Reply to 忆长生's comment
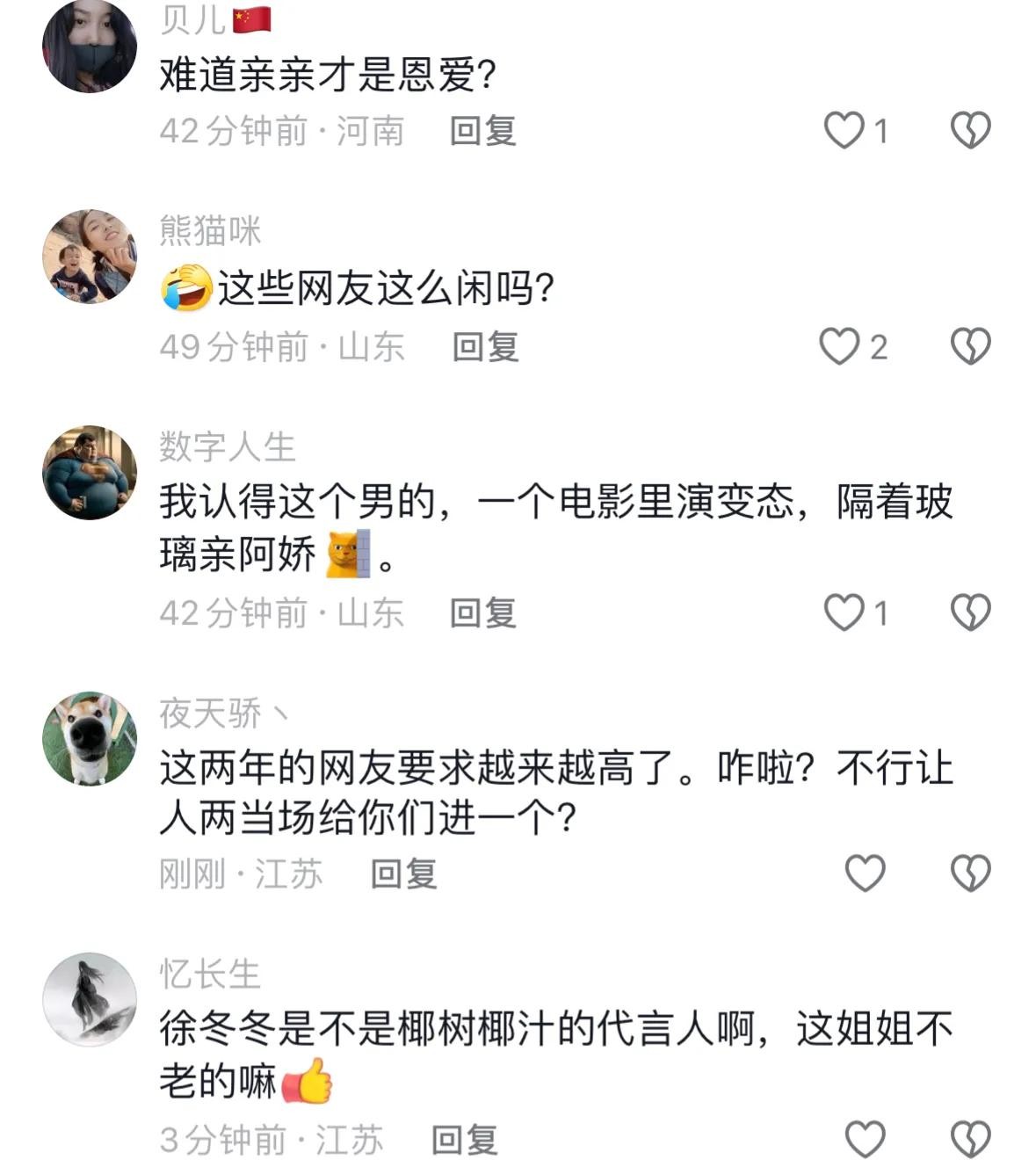This screenshot has width=1036, height=1167. point(464,1140)
